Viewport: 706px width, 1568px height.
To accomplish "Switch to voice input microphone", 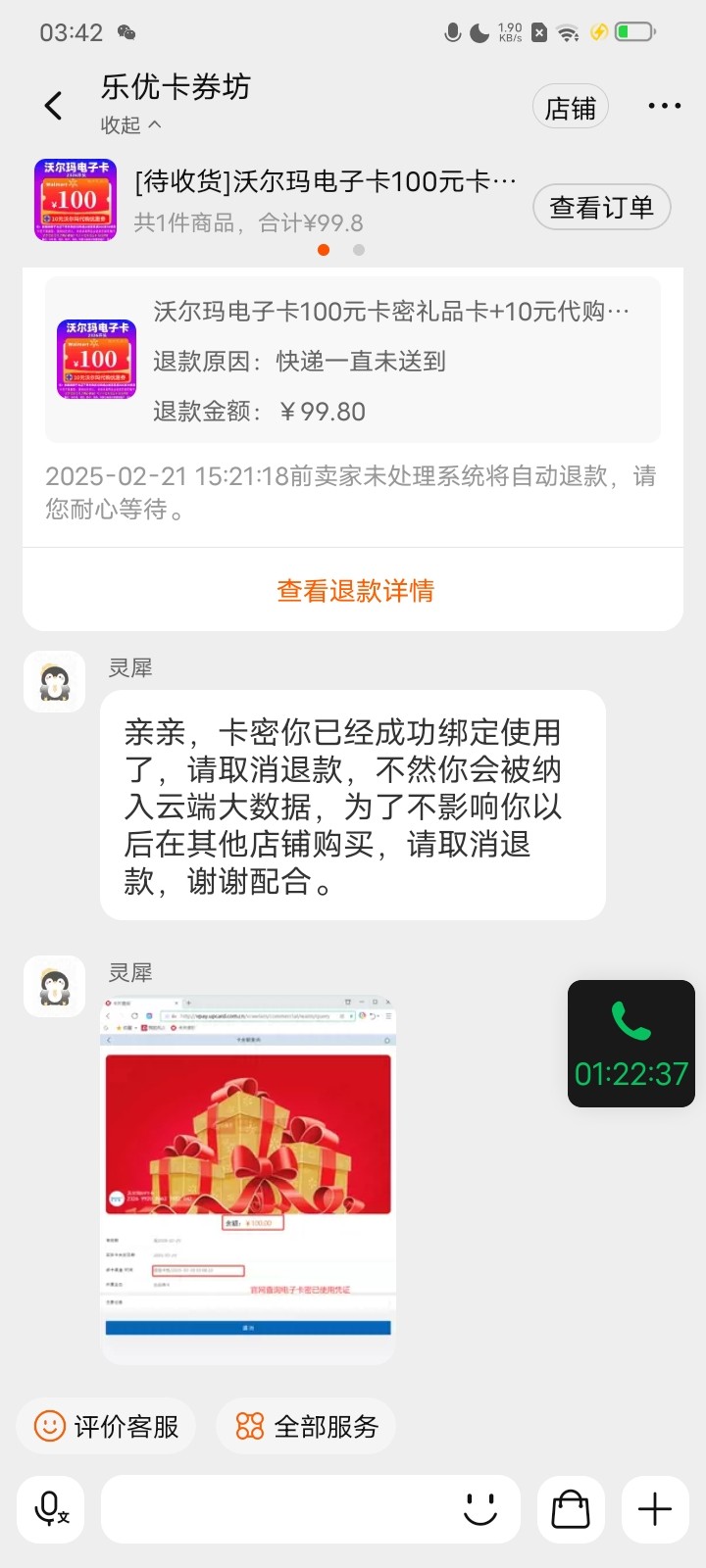I will (x=51, y=1509).
